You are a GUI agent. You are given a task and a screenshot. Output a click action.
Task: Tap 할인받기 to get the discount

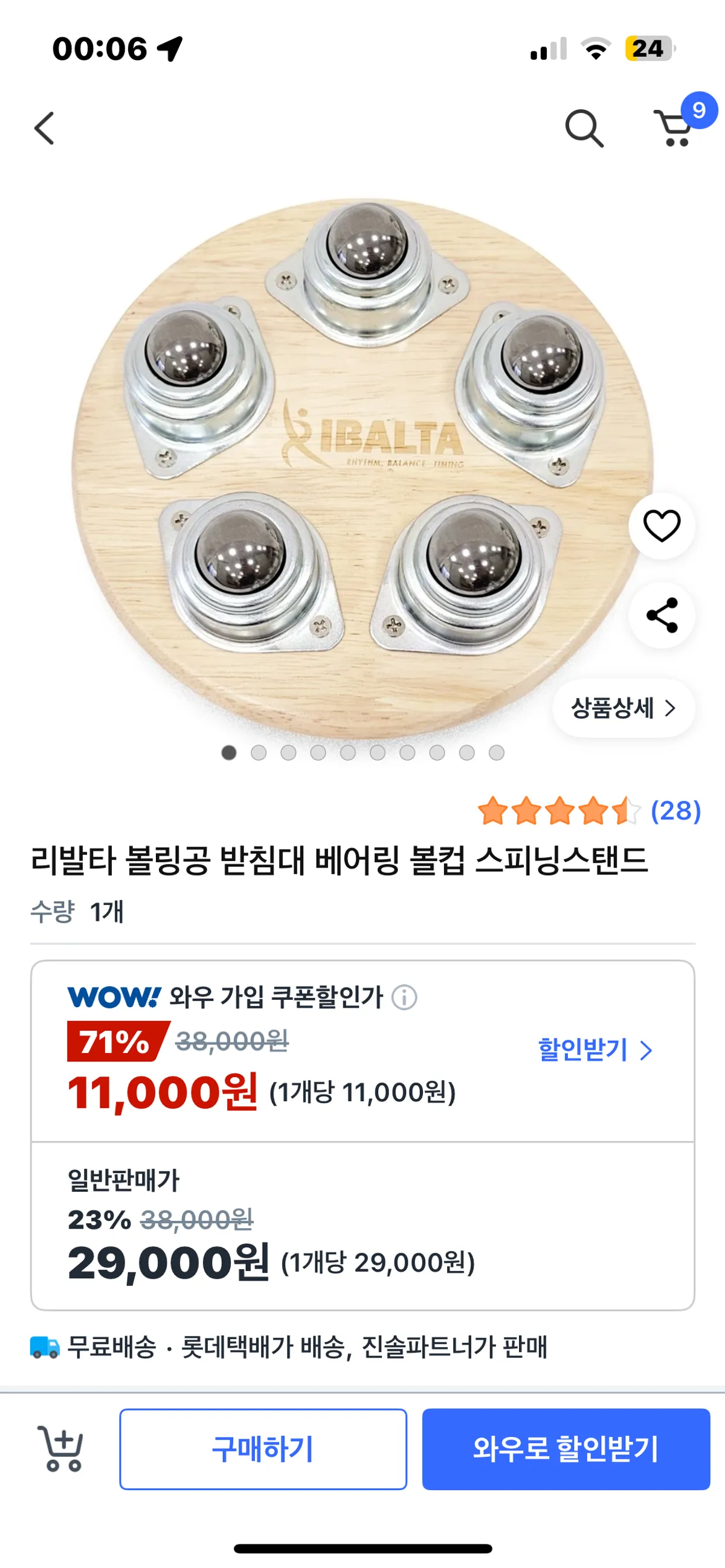(594, 1050)
